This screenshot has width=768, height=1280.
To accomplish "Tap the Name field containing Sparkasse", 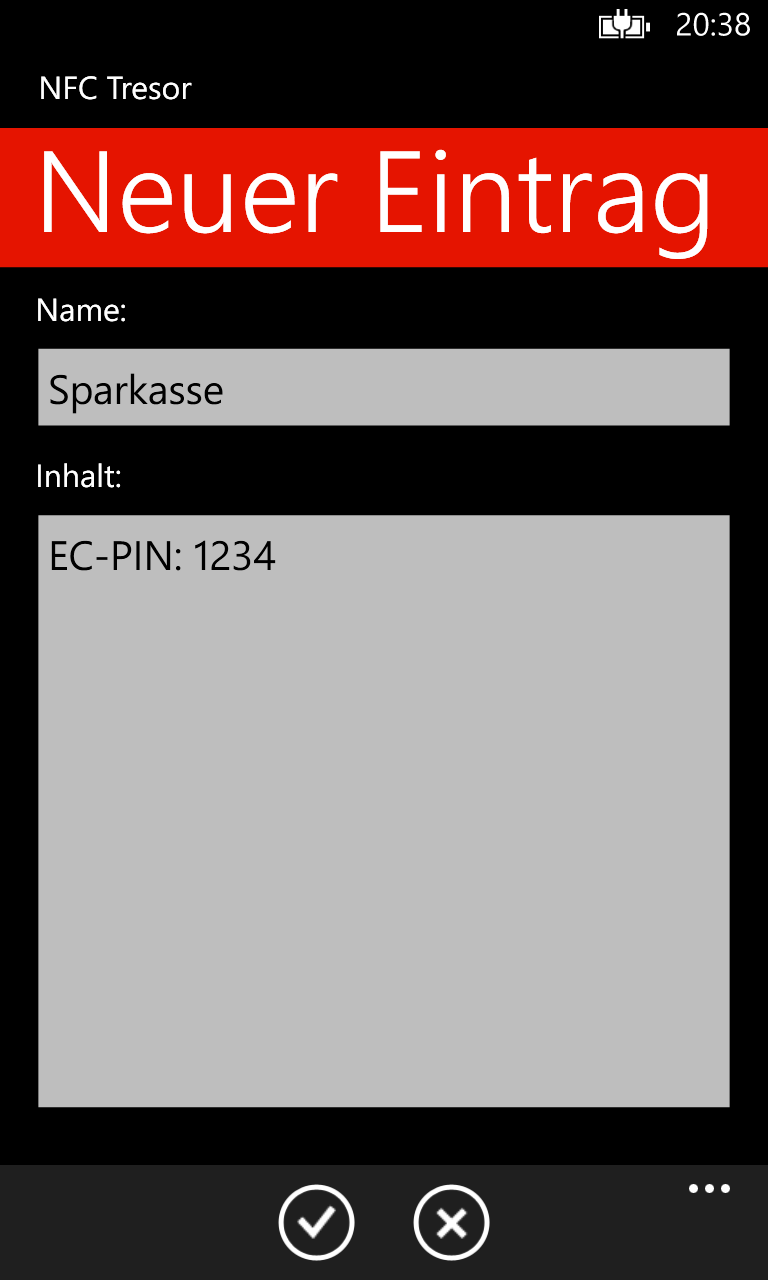I will (384, 387).
